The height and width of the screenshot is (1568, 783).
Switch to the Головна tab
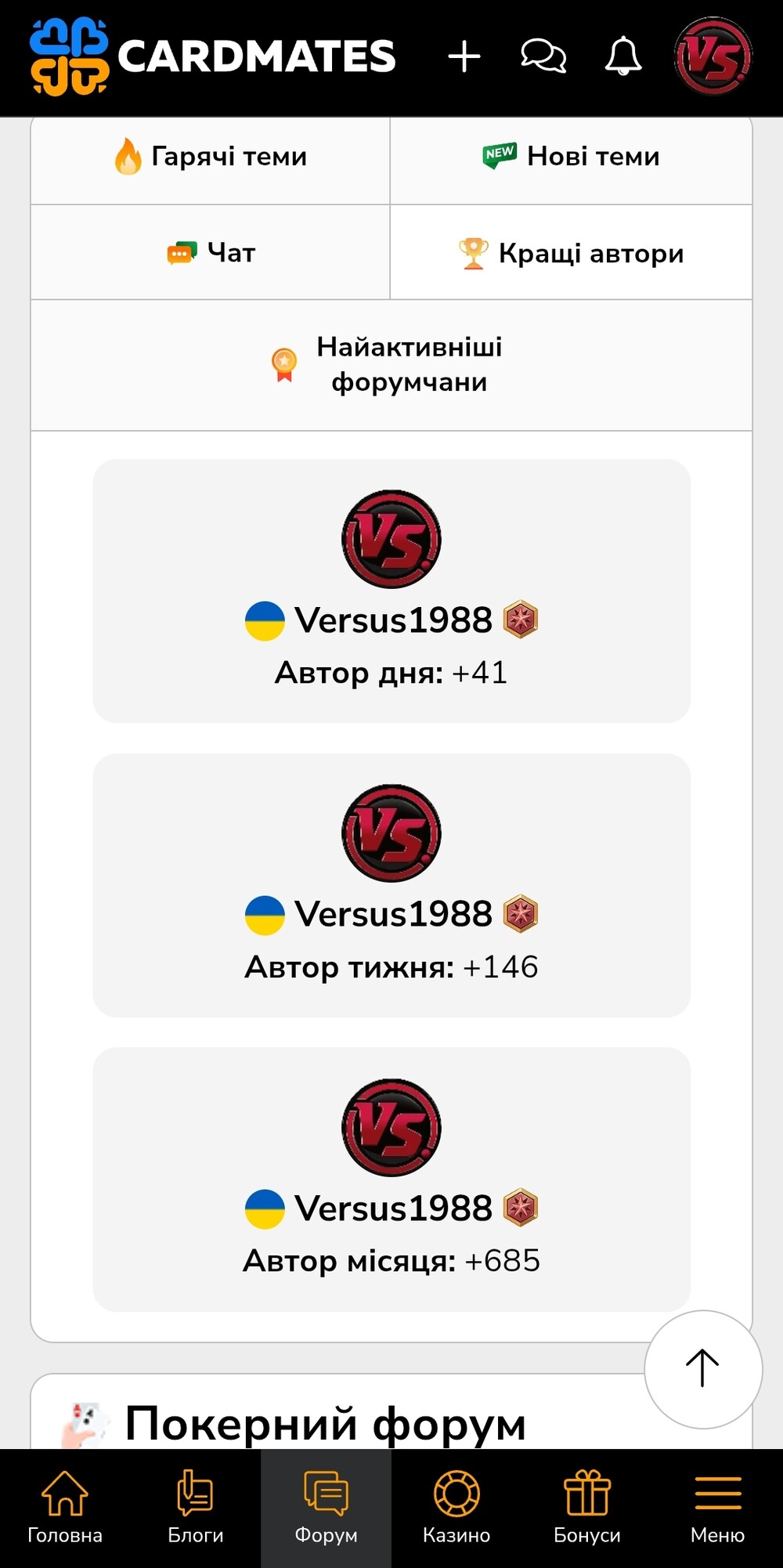65,1508
